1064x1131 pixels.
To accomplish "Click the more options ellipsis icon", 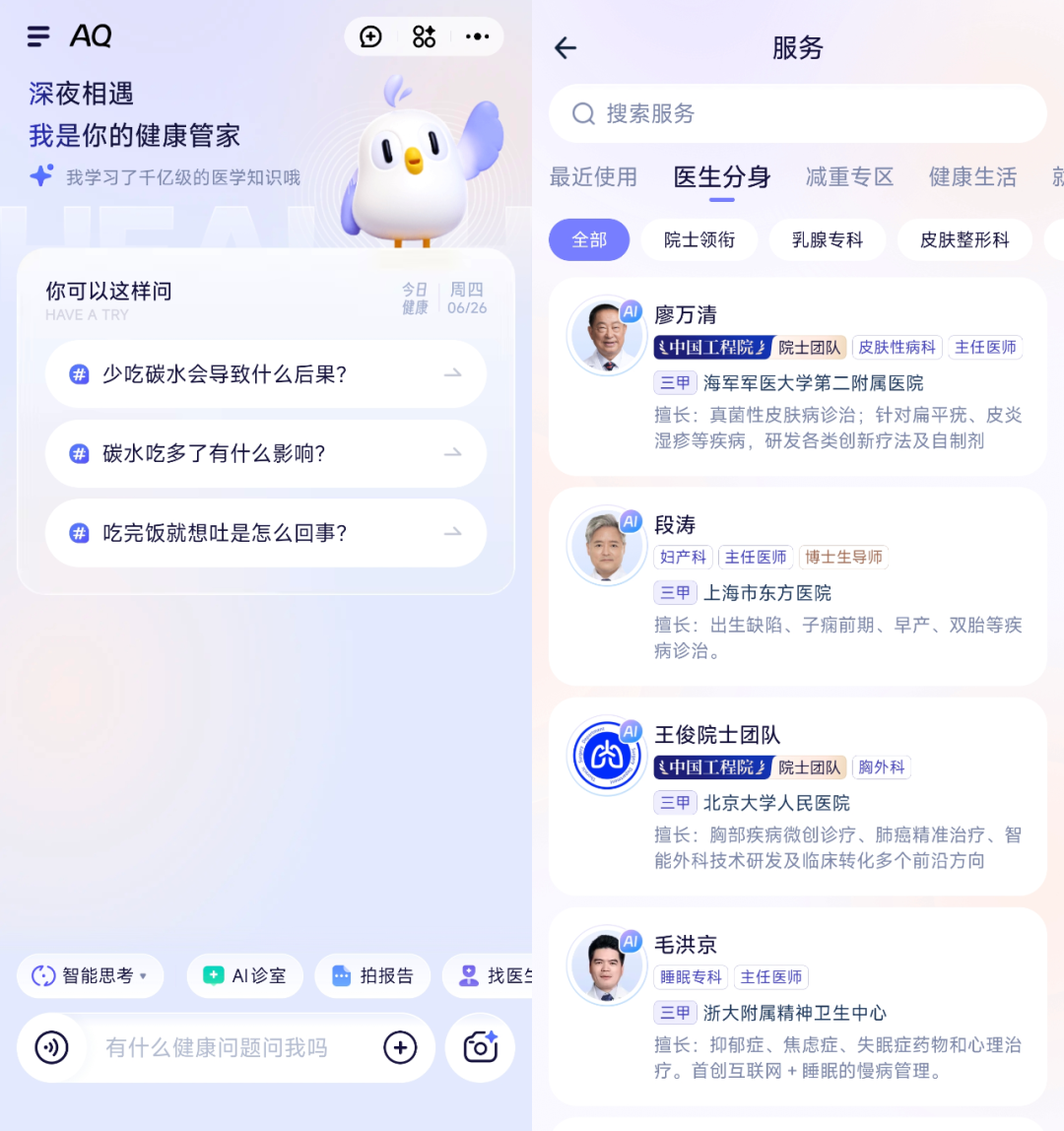I will [477, 36].
